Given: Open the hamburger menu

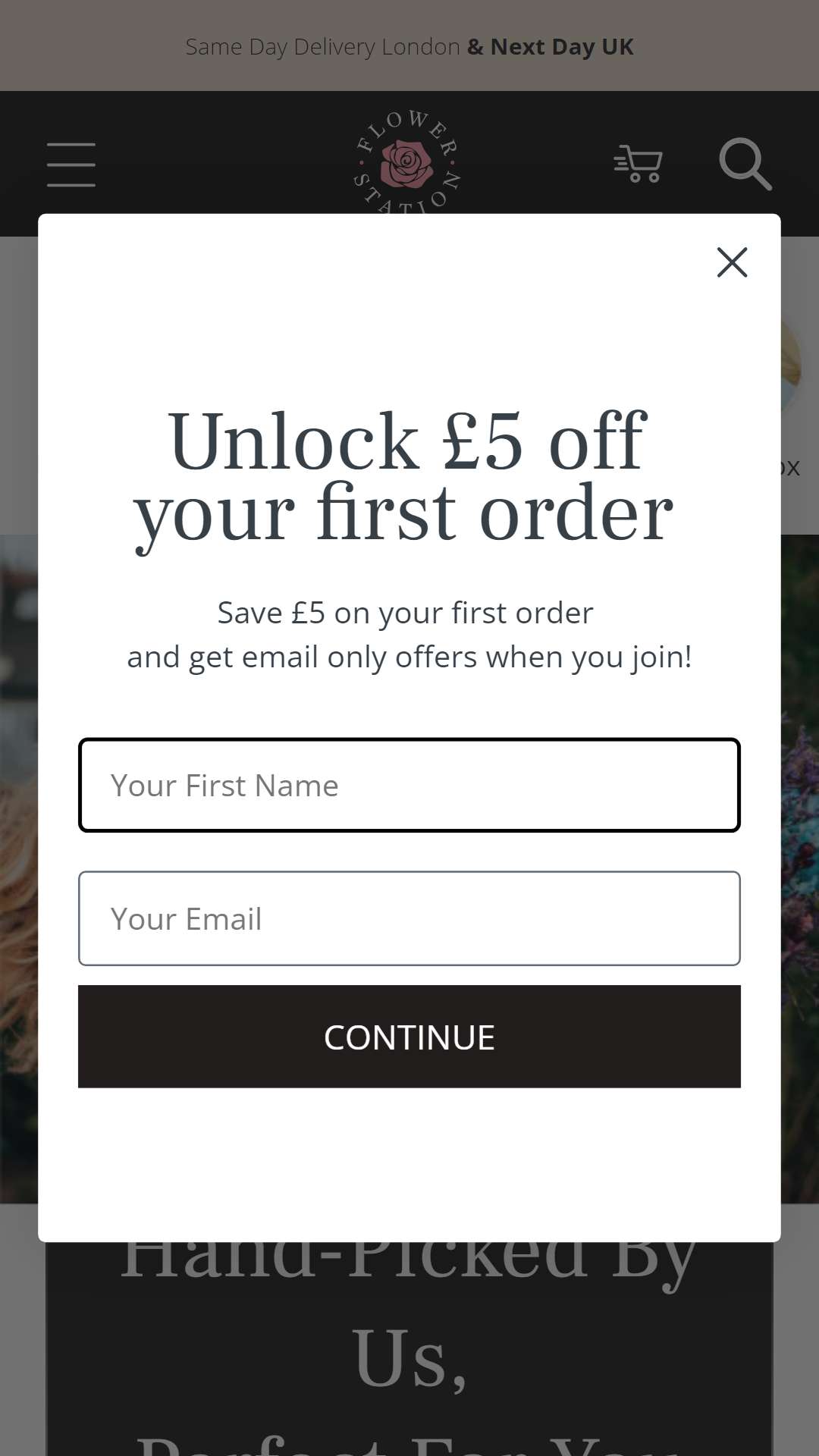Looking at the screenshot, I should pyautogui.click(x=71, y=165).
